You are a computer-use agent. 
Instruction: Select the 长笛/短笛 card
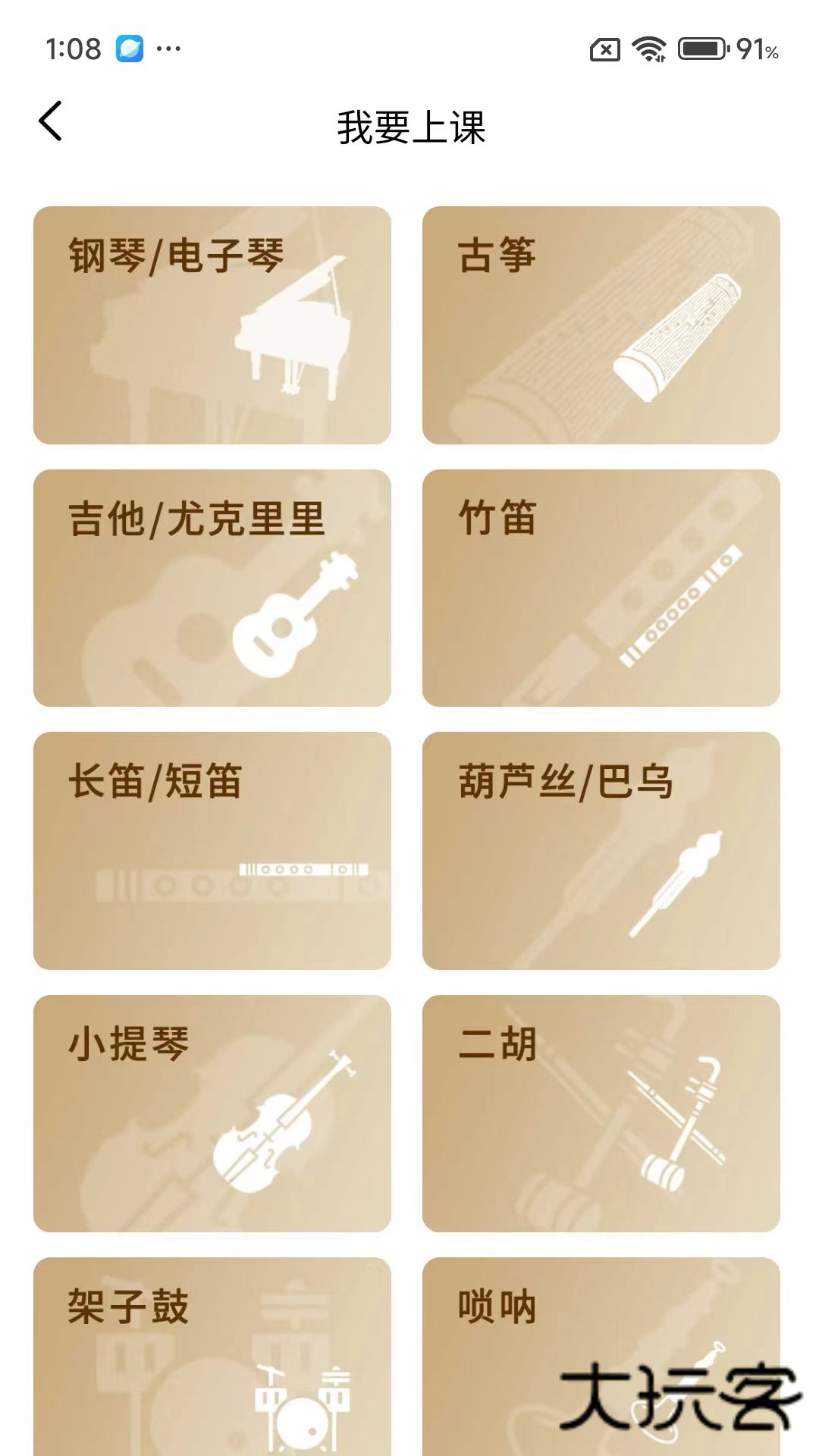tap(212, 850)
